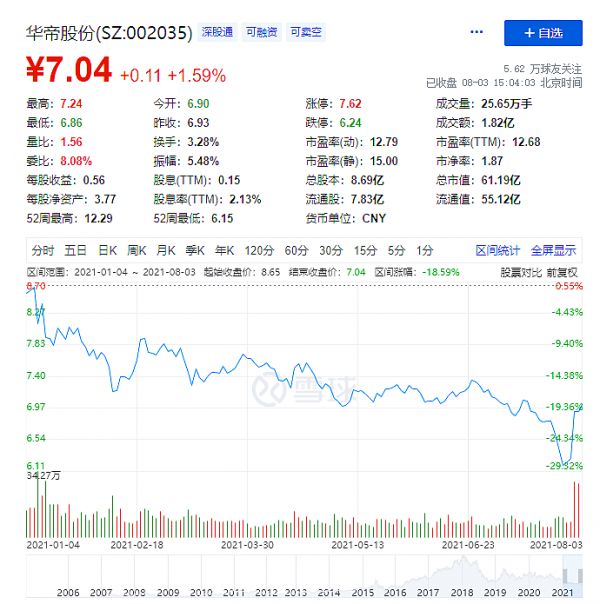
Task: Select the 周K chart tab
Action: [136, 250]
